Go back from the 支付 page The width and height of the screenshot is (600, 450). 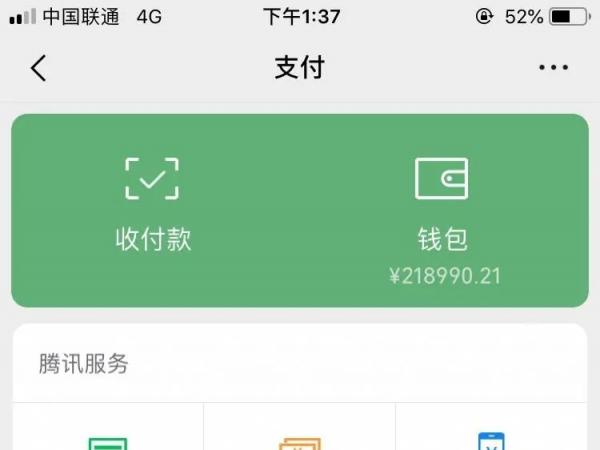tap(38, 68)
